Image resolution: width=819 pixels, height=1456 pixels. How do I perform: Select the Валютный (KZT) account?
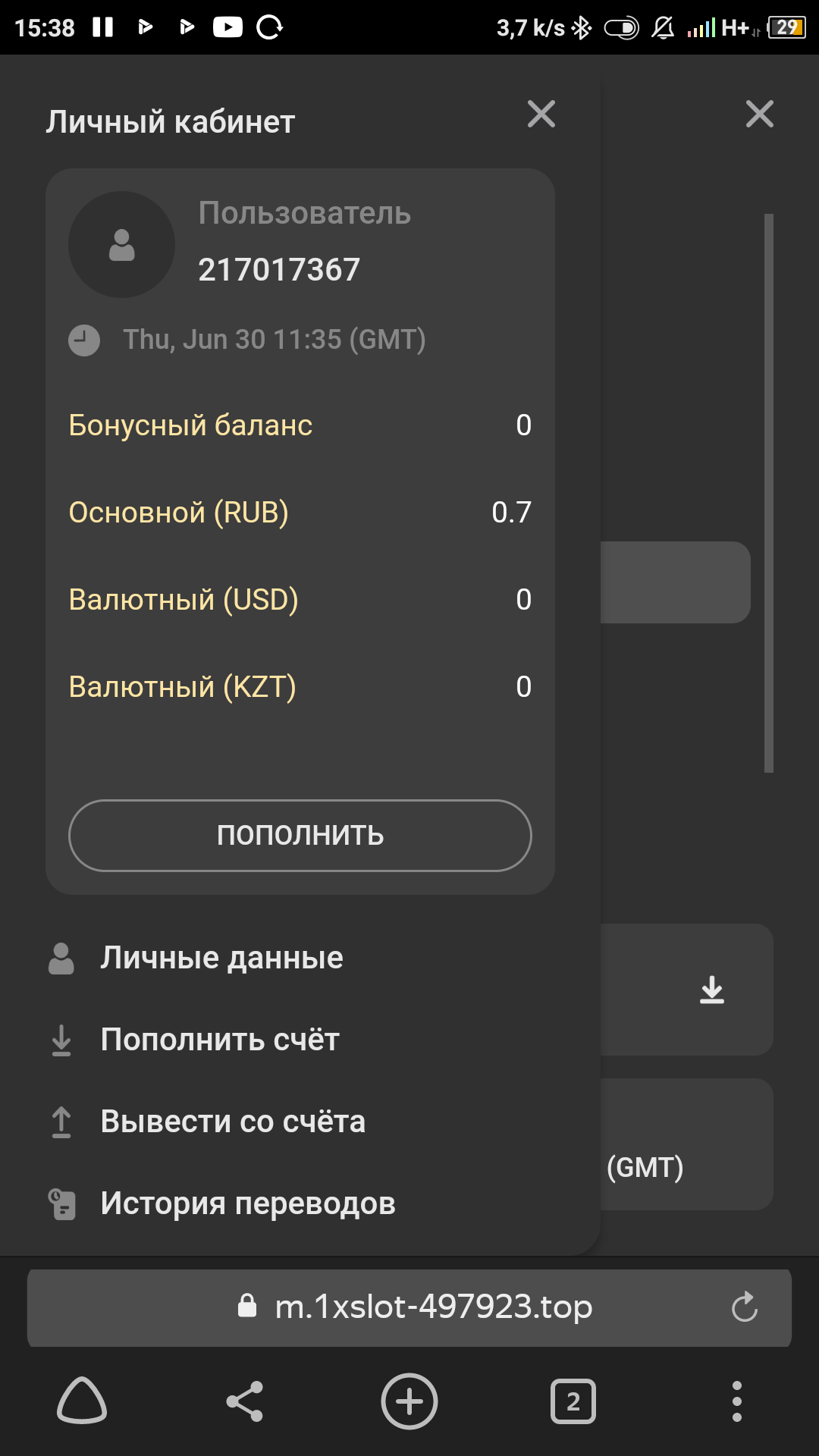[300, 687]
